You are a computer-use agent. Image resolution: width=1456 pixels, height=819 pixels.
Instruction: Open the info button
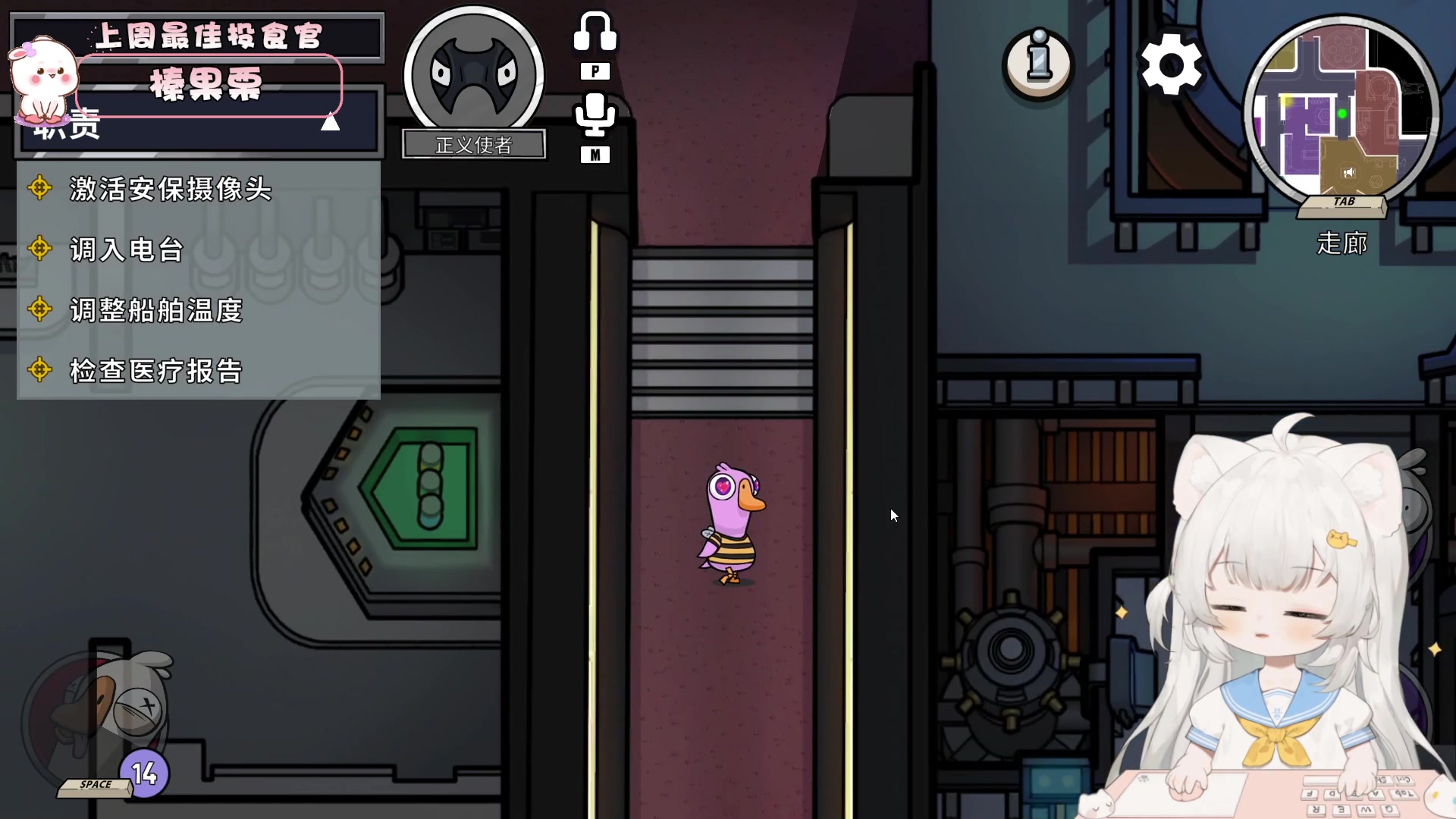point(1038,64)
